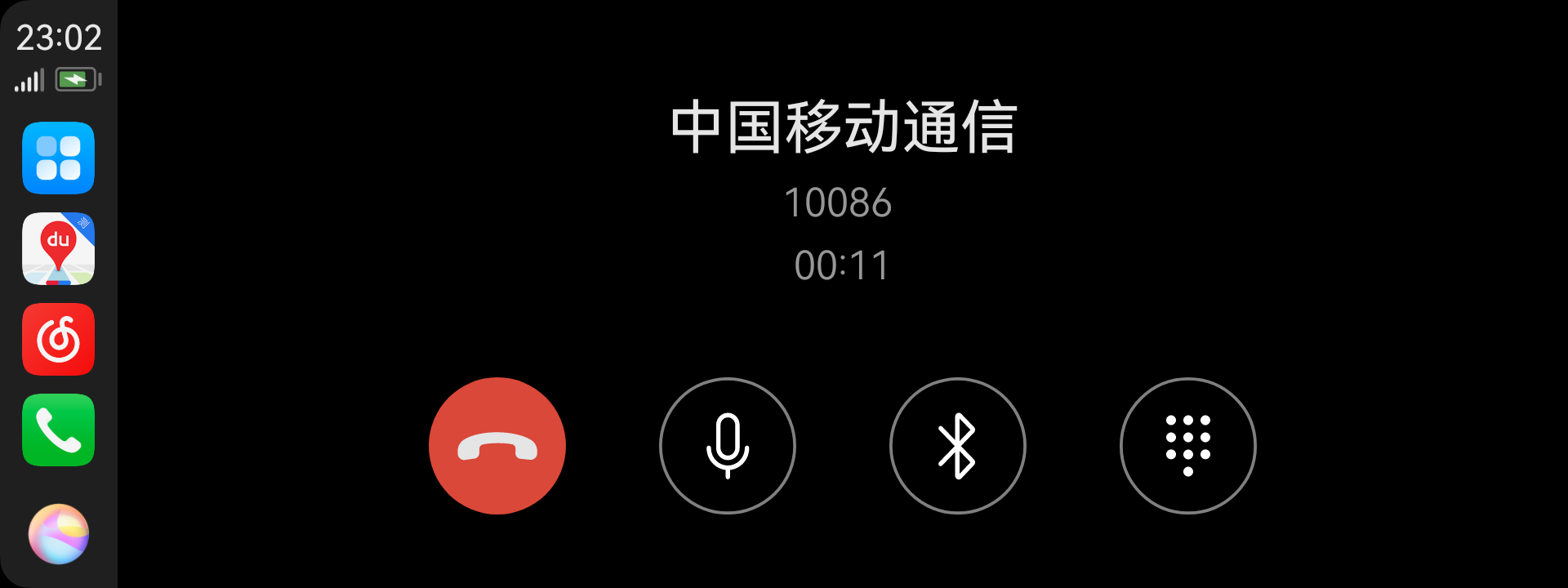This screenshot has width=1568, height=588.
Task: End the call with 10086
Action: pos(497,446)
